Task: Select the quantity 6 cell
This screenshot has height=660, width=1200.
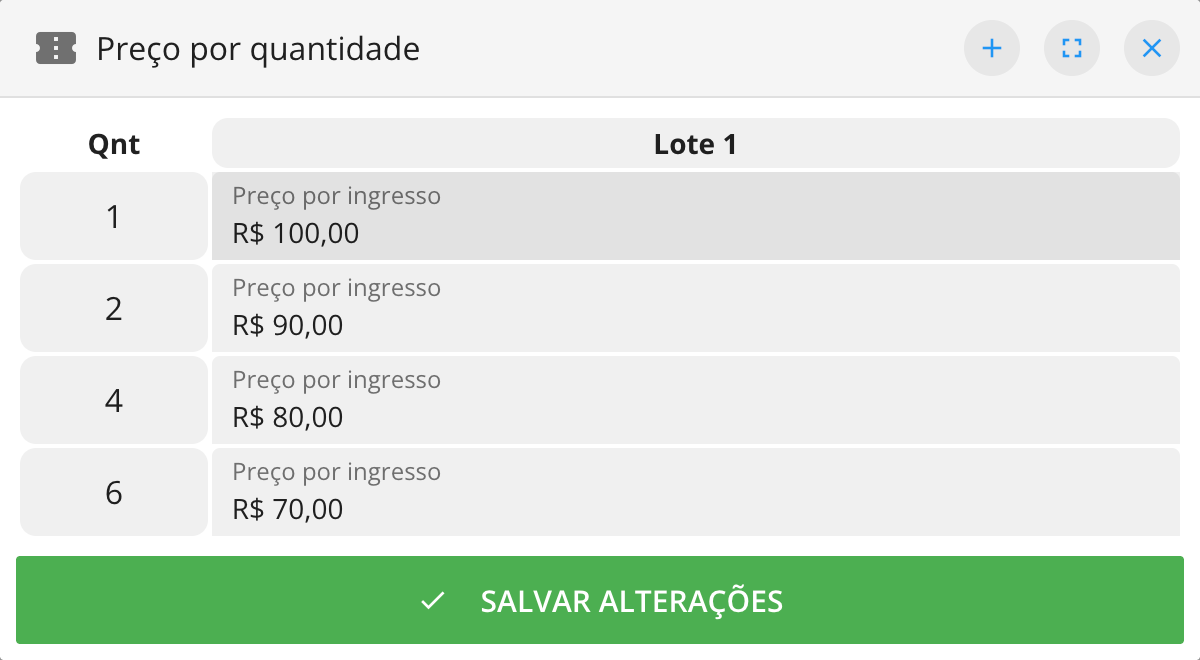Action: [x=114, y=493]
